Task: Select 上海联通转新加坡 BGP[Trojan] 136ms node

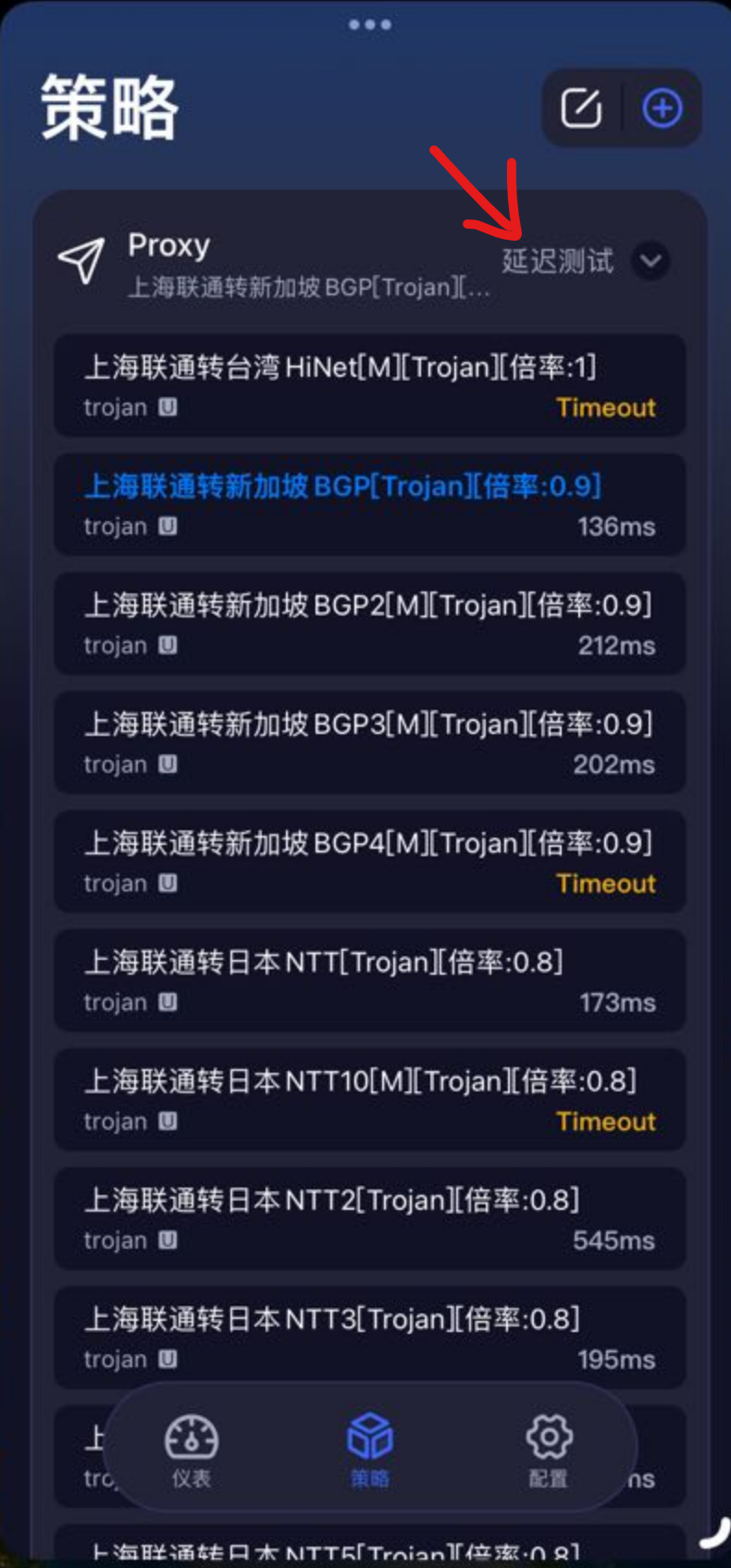Action: 369,504
